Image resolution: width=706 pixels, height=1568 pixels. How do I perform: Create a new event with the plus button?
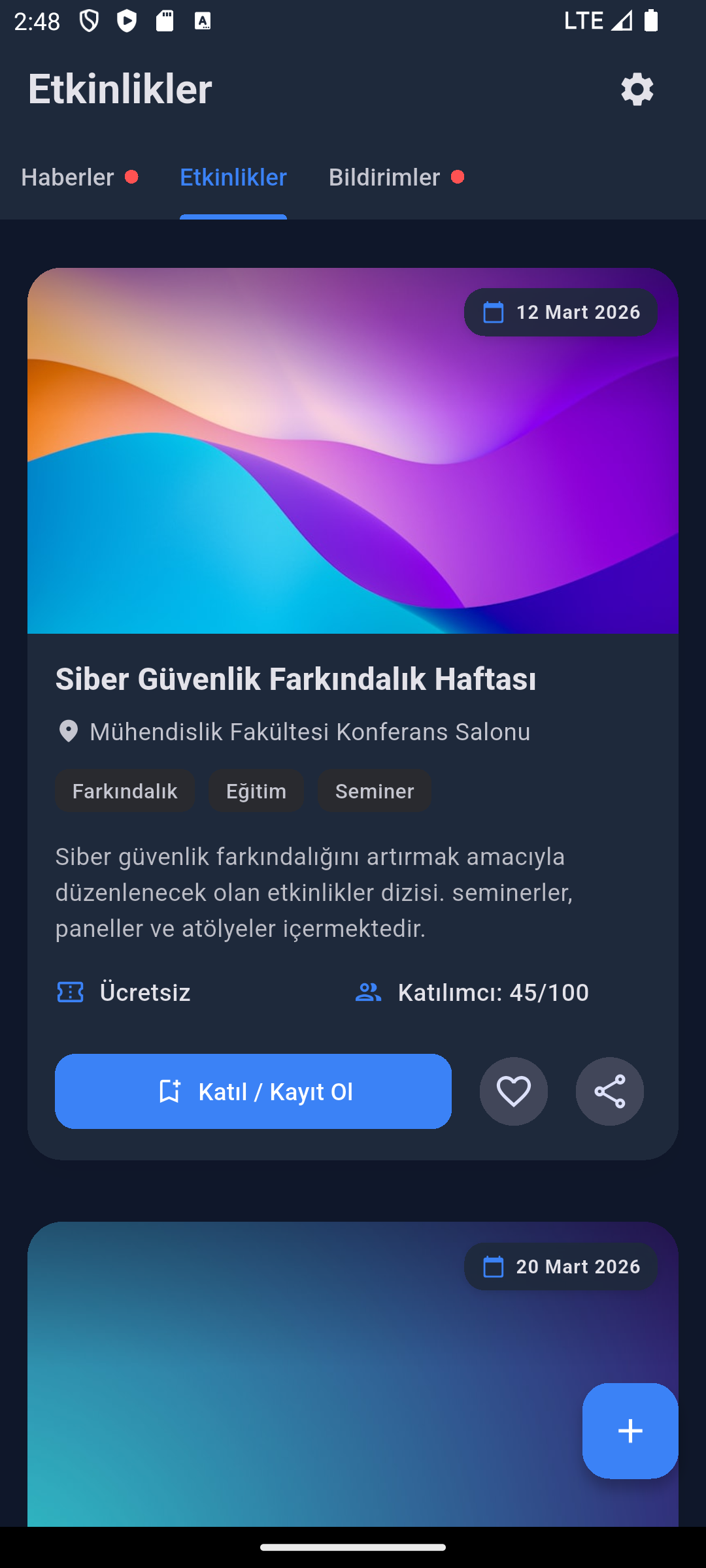[x=630, y=1431]
